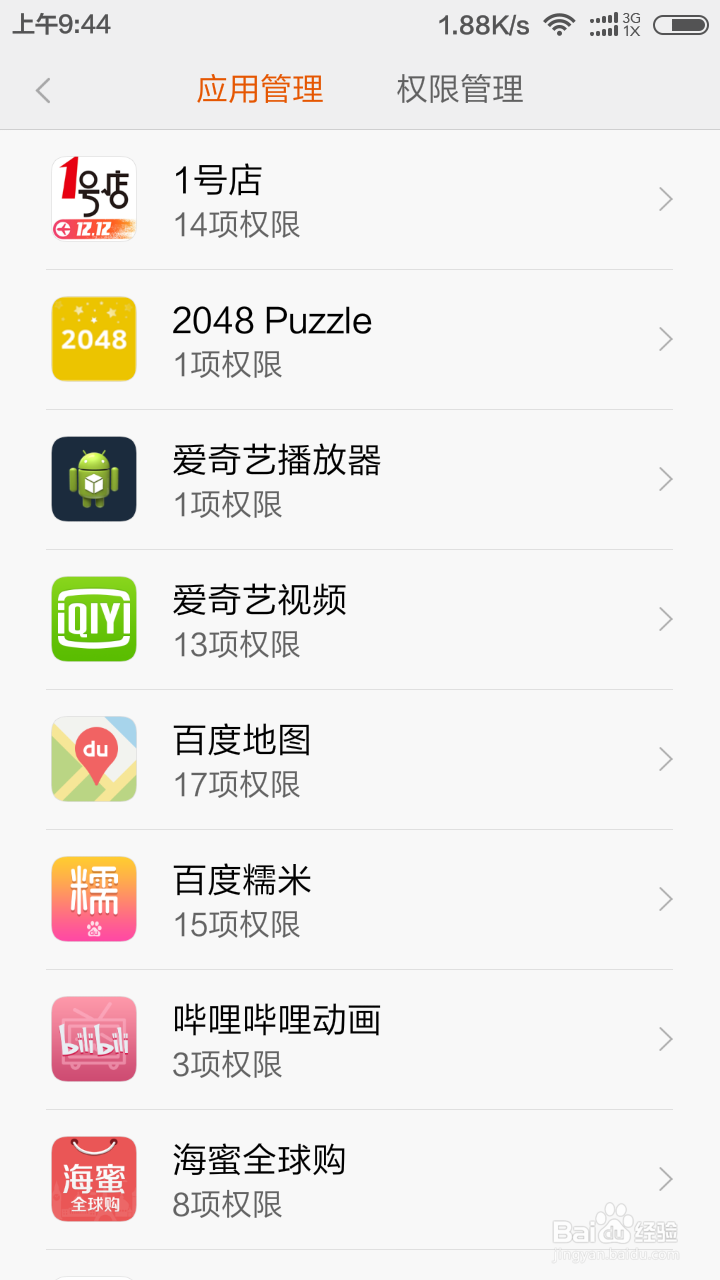This screenshot has height=1280, width=720.
Task: Tap the 爱奇艺播放器 Android robot icon
Action: coord(94,479)
